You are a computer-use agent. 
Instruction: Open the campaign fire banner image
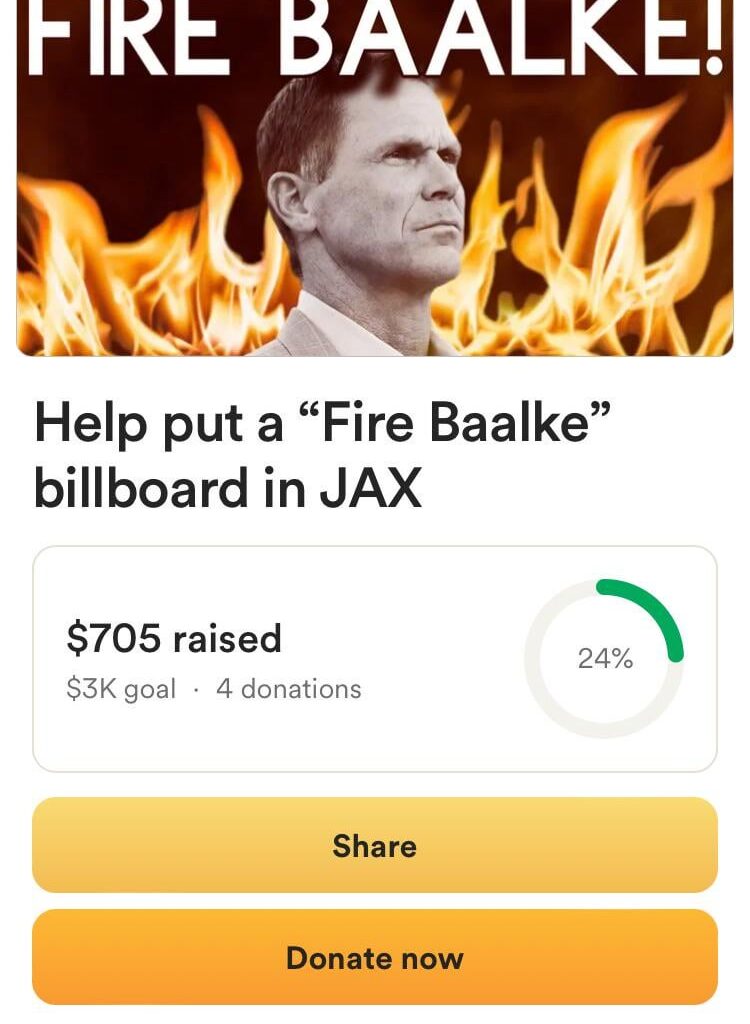pos(375,180)
